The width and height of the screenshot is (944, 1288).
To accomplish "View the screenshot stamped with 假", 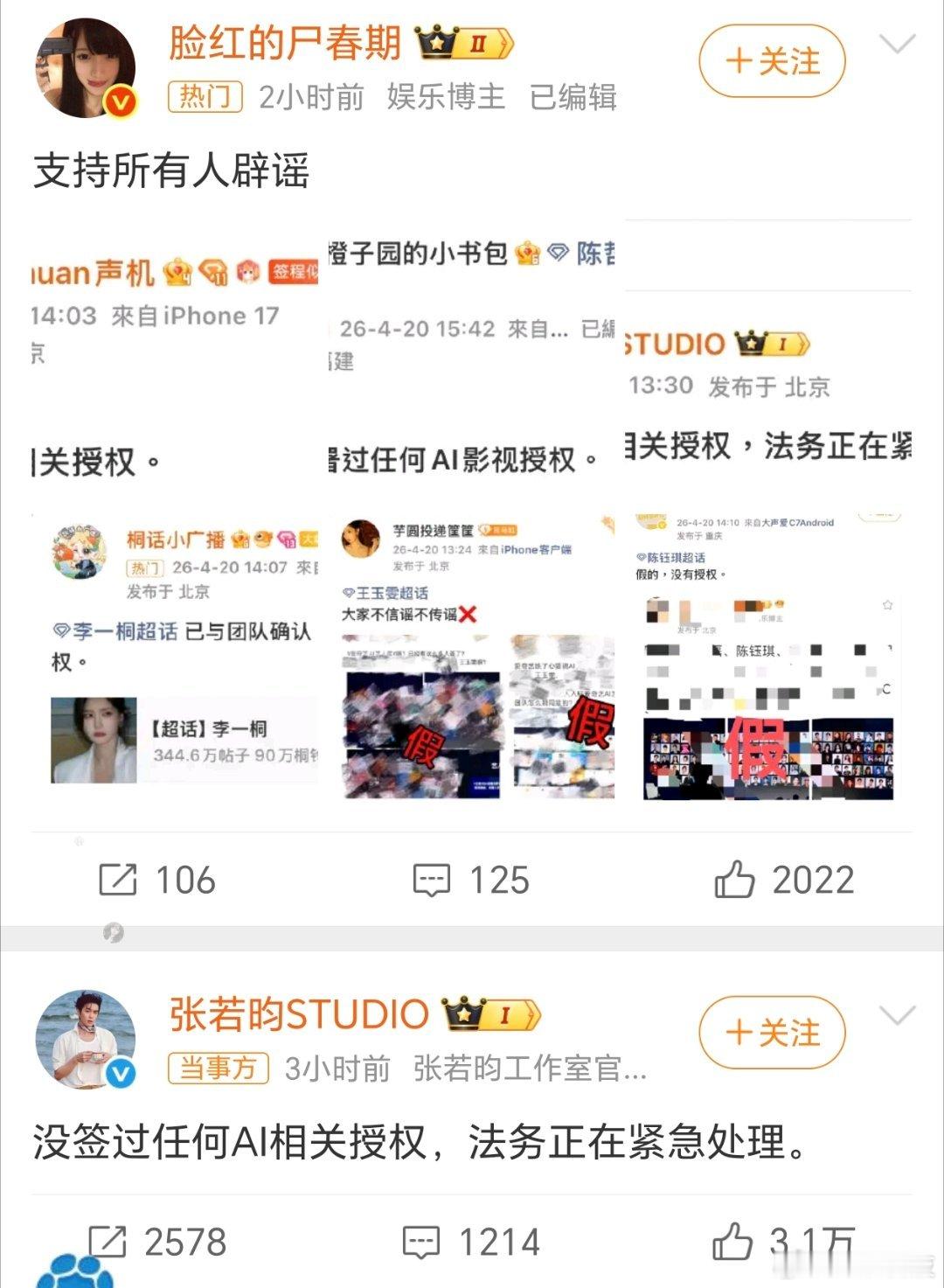I will point(757,748).
